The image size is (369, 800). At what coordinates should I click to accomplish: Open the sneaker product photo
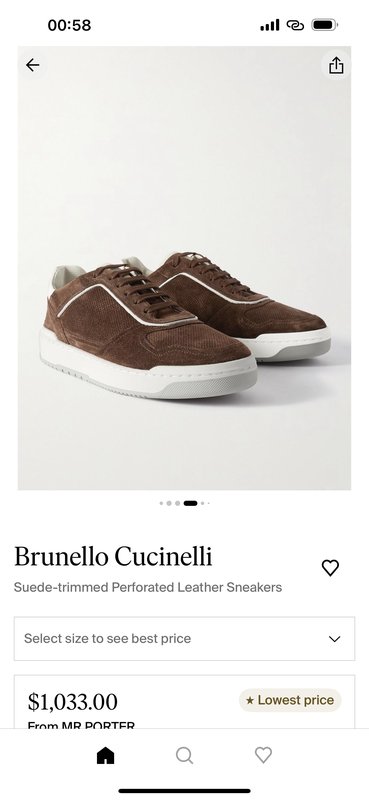click(x=184, y=268)
